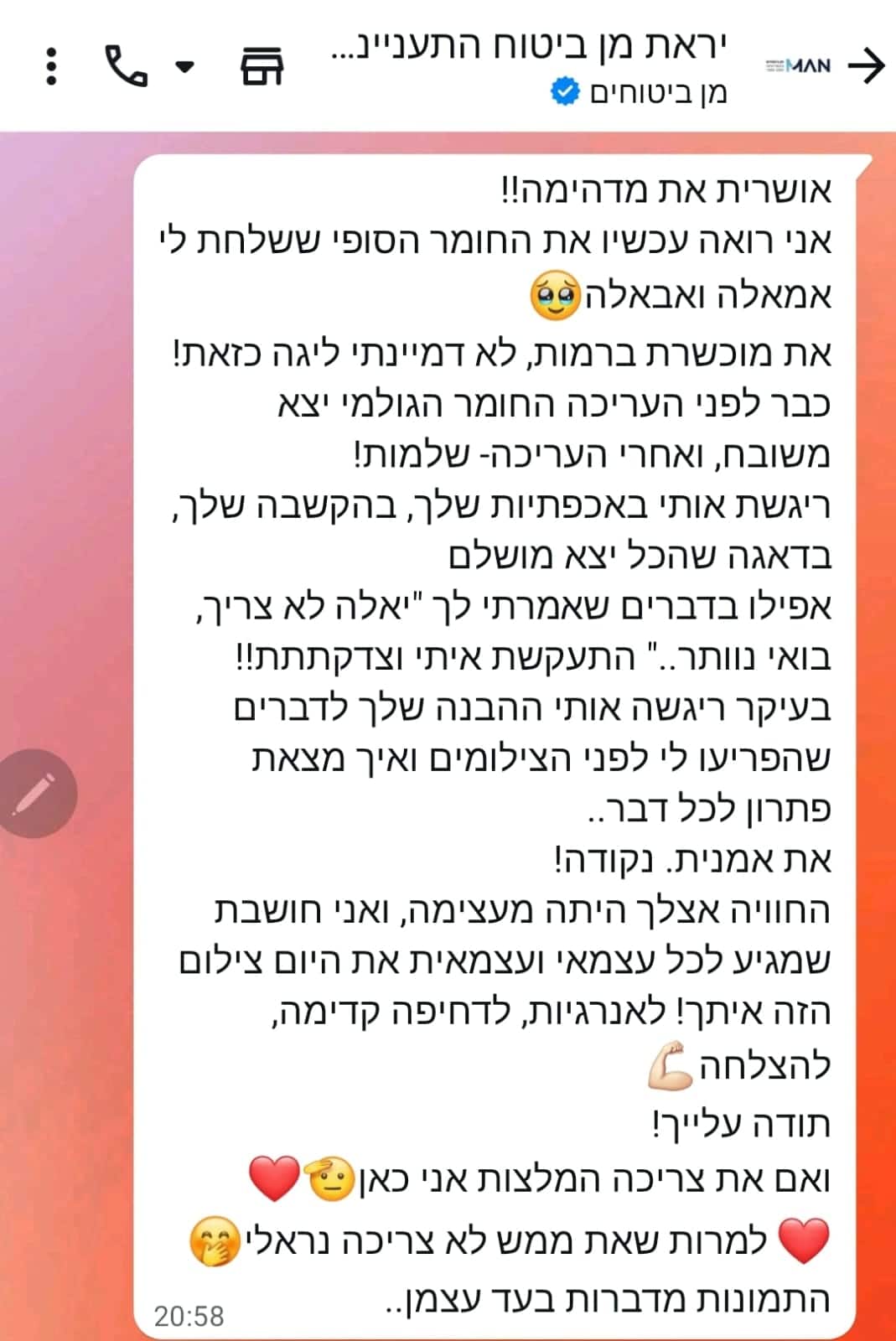896x1341 pixels.
Task: Open the MAN profile picture
Action: click(798, 66)
